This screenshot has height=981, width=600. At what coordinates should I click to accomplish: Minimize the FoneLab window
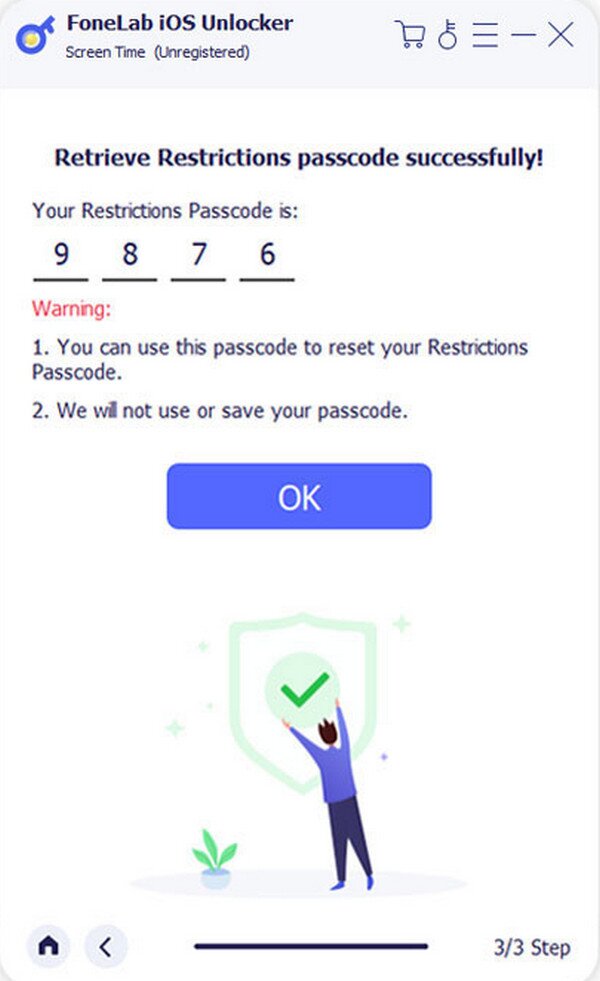[524, 35]
